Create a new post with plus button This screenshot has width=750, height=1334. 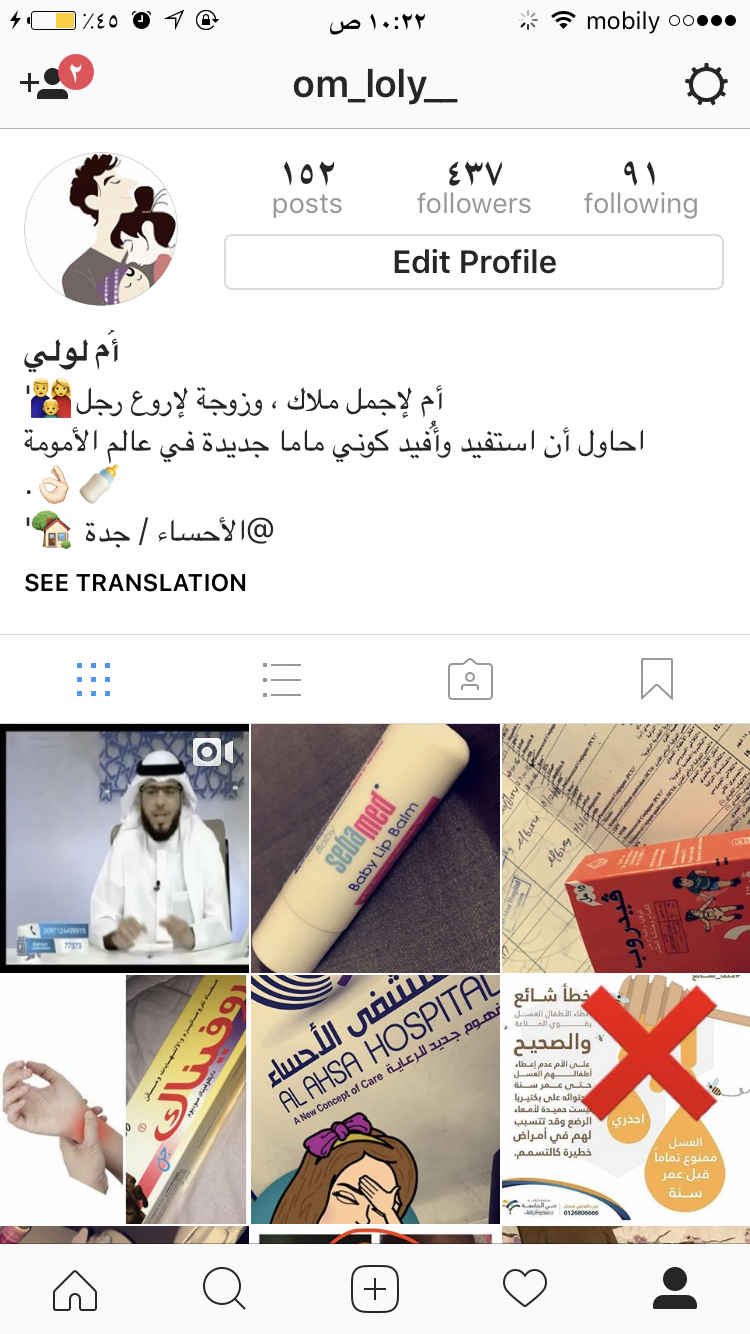click(375, 1289)
